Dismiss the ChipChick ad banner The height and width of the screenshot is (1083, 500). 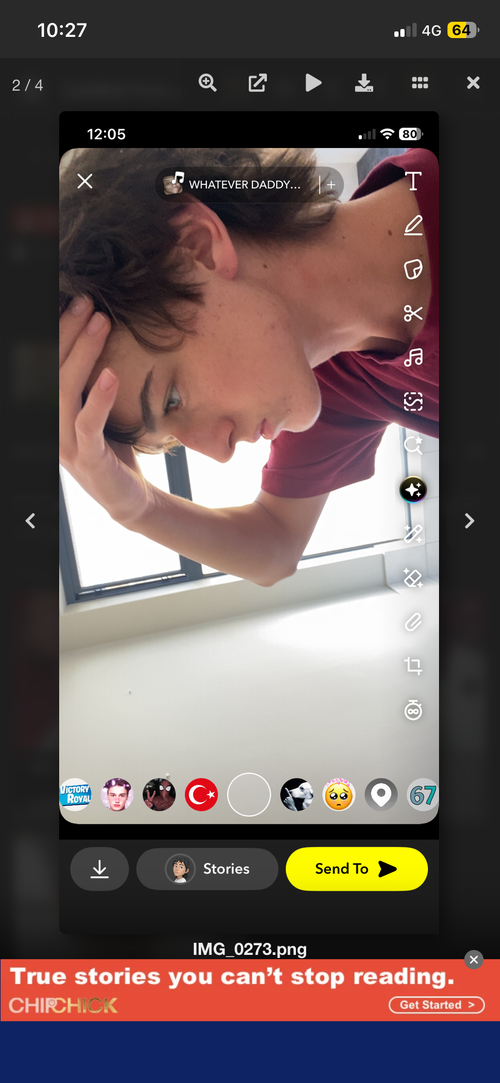pos(474,960)
